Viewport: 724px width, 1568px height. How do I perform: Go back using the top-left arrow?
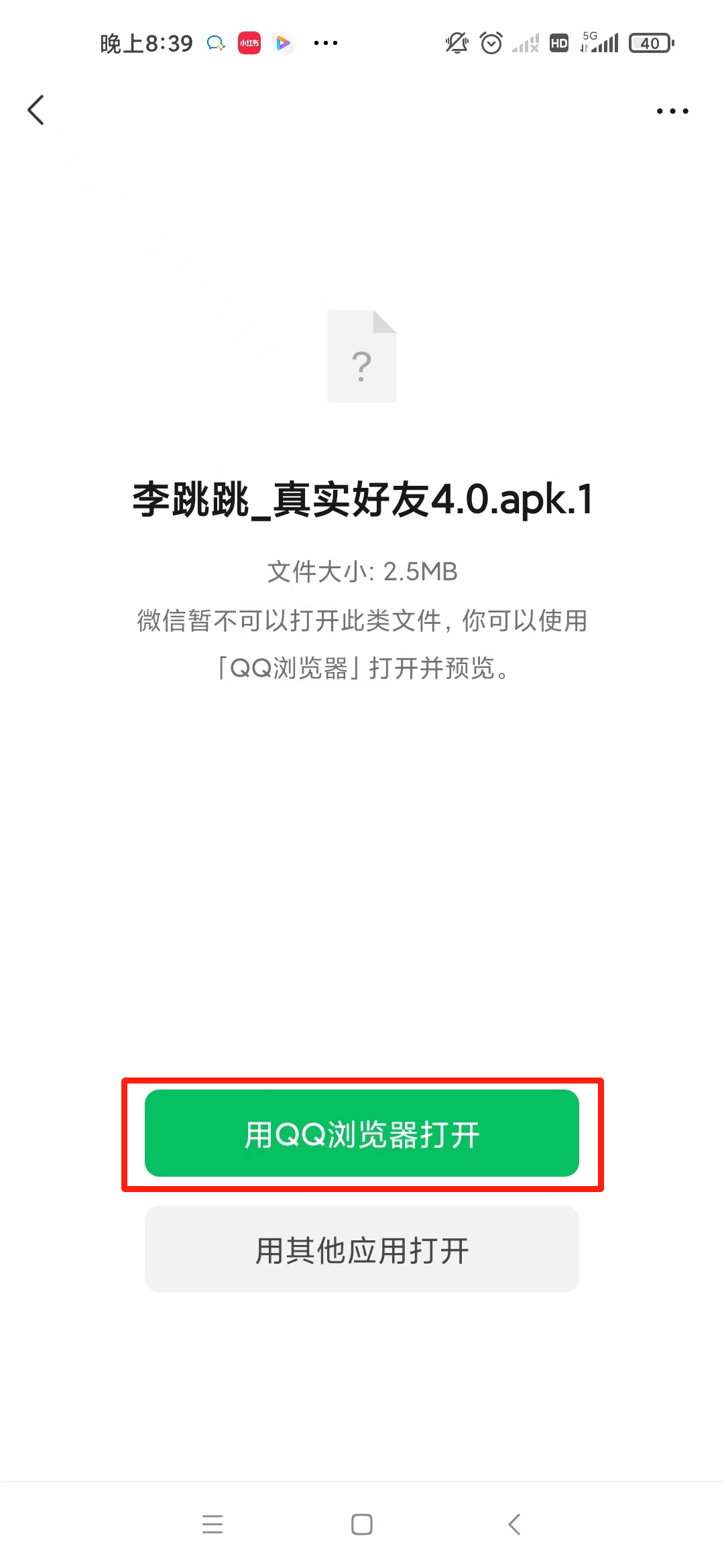tap(36, 110)
